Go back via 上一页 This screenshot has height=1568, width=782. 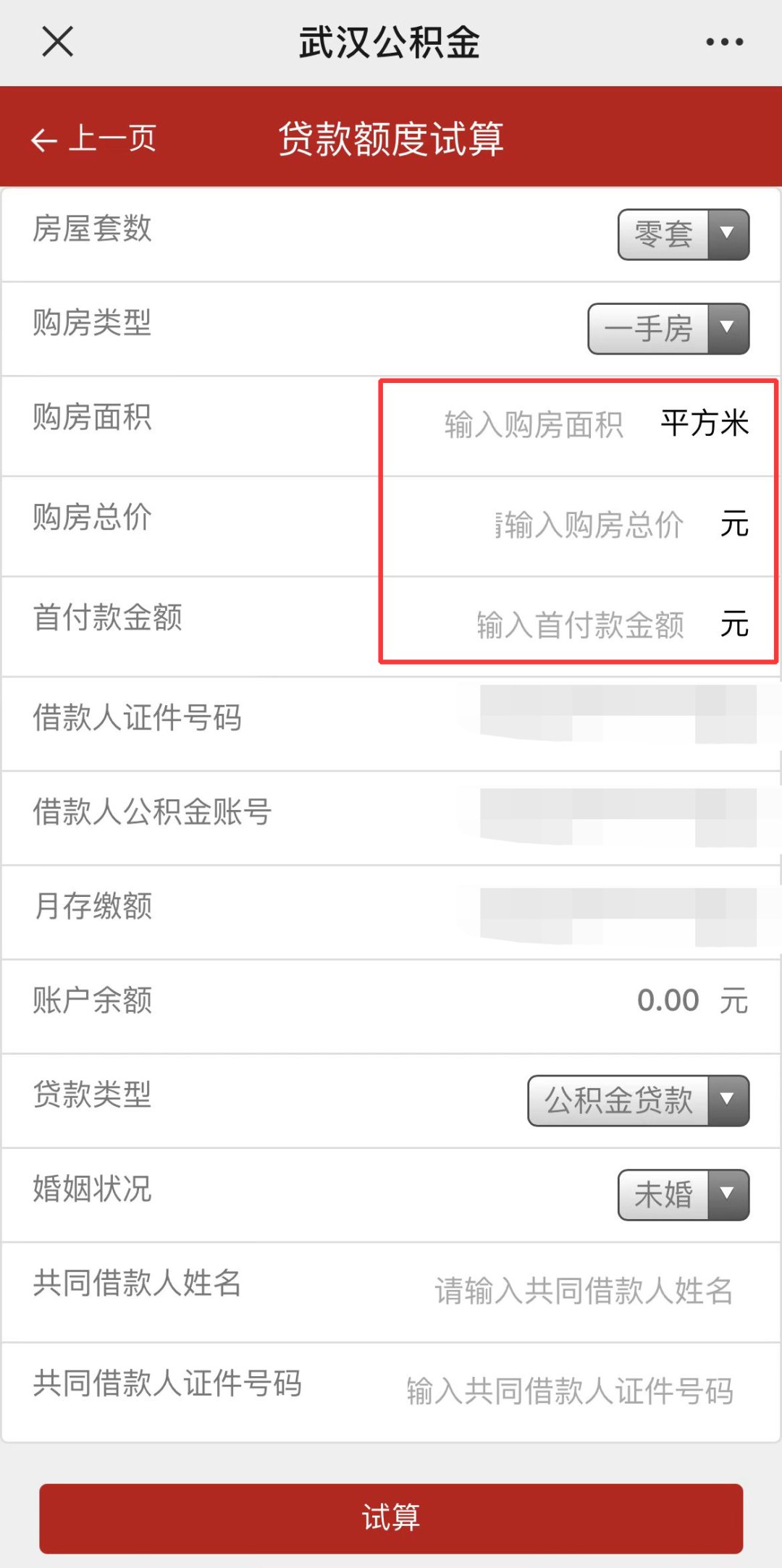point(94,138)
